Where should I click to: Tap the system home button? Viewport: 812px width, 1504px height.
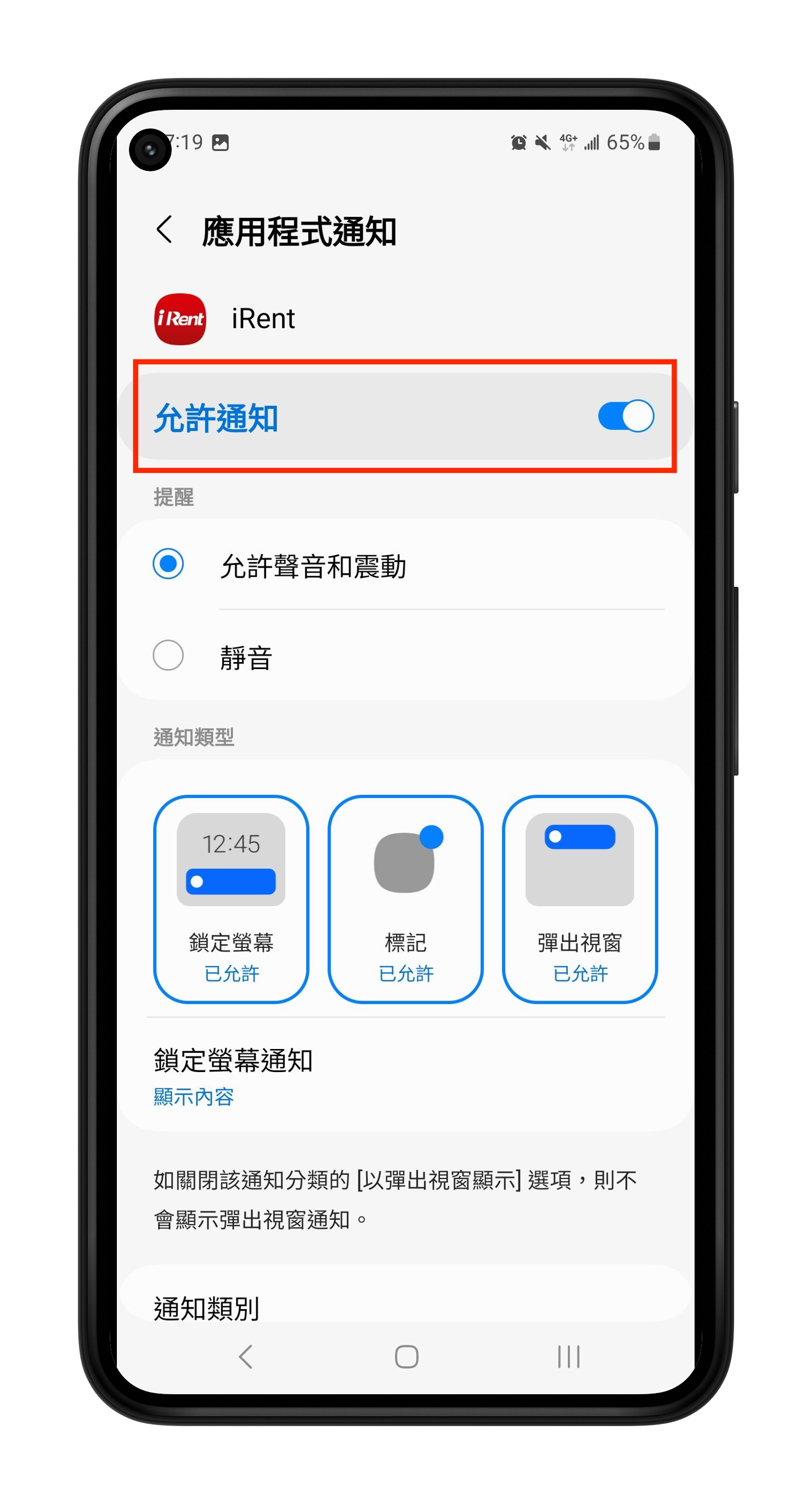(407, 1356)
